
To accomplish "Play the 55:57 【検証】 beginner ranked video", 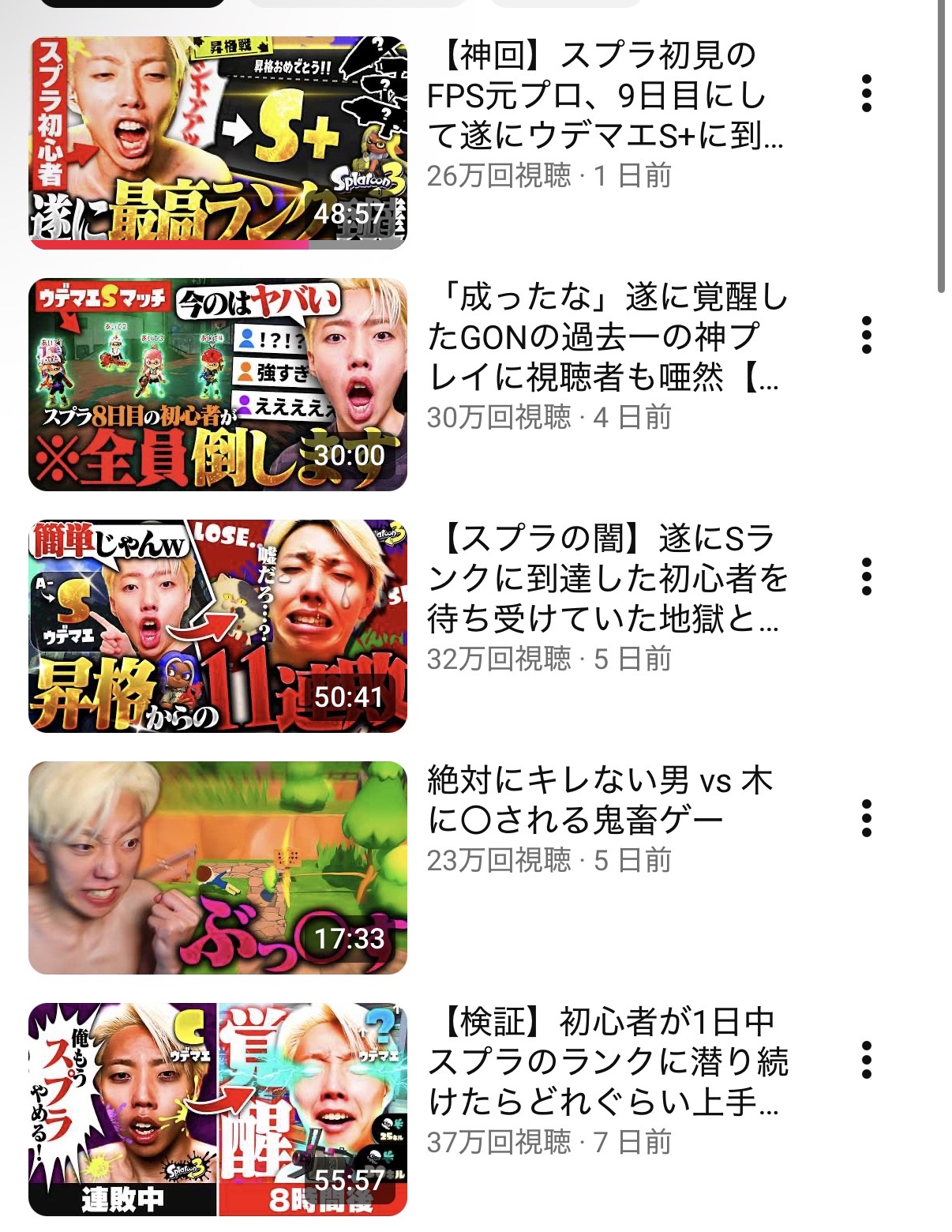I will point(218,1110).
